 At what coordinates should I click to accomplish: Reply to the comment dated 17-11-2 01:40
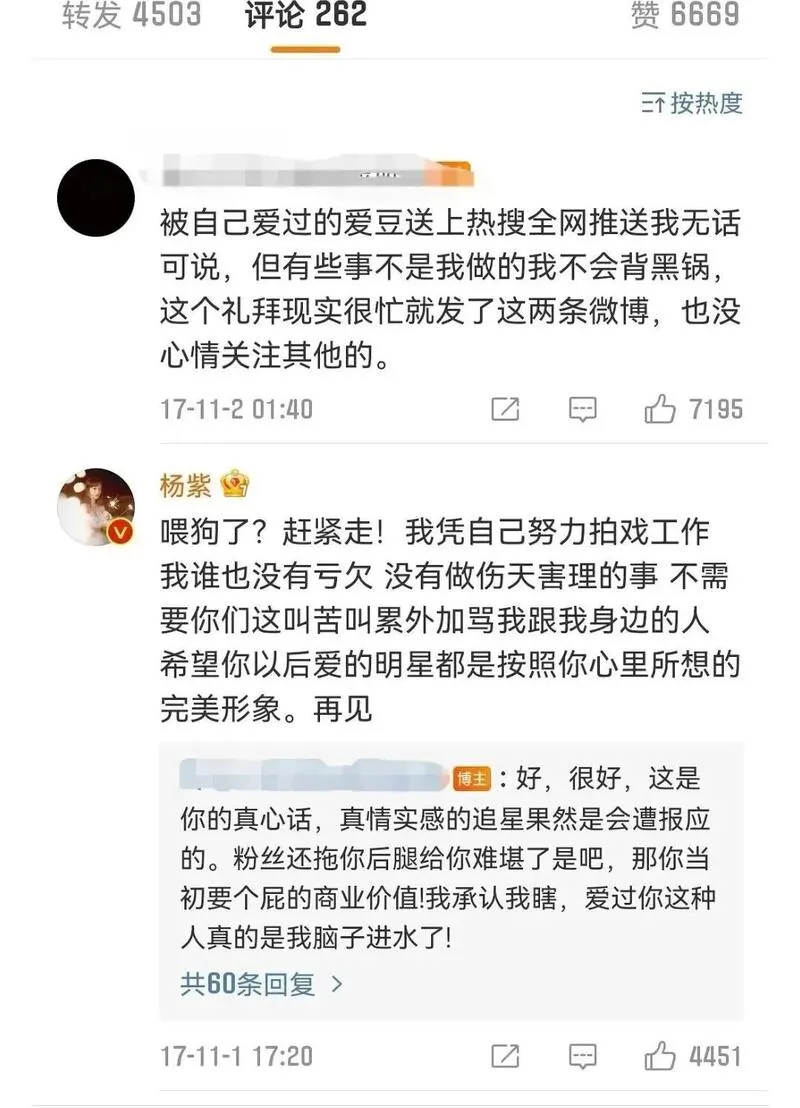[x=583, y=408]
